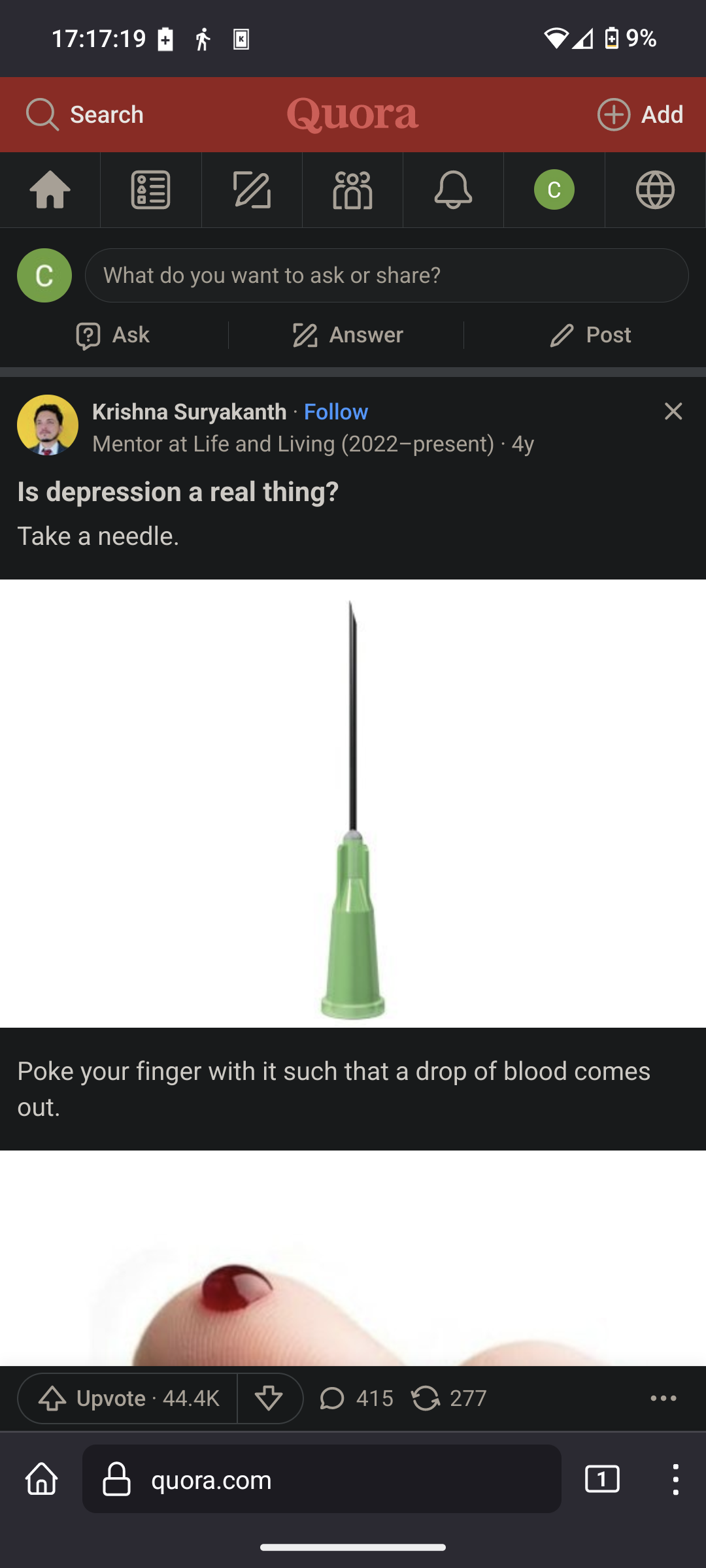Tap the ask or share input box

click(x=386, y=276)
